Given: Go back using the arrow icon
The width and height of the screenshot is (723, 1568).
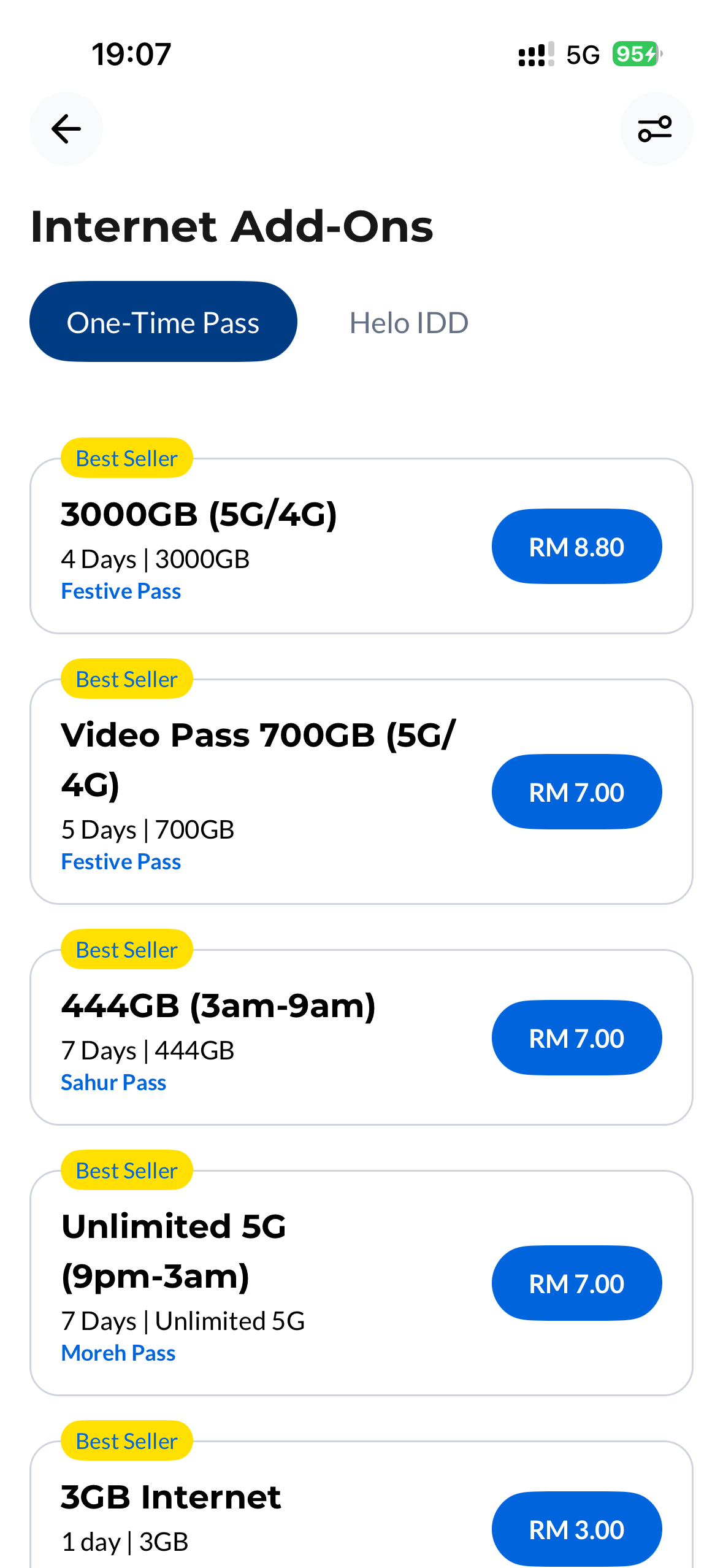Looking at the screenshot, I should tap(66, 129).
